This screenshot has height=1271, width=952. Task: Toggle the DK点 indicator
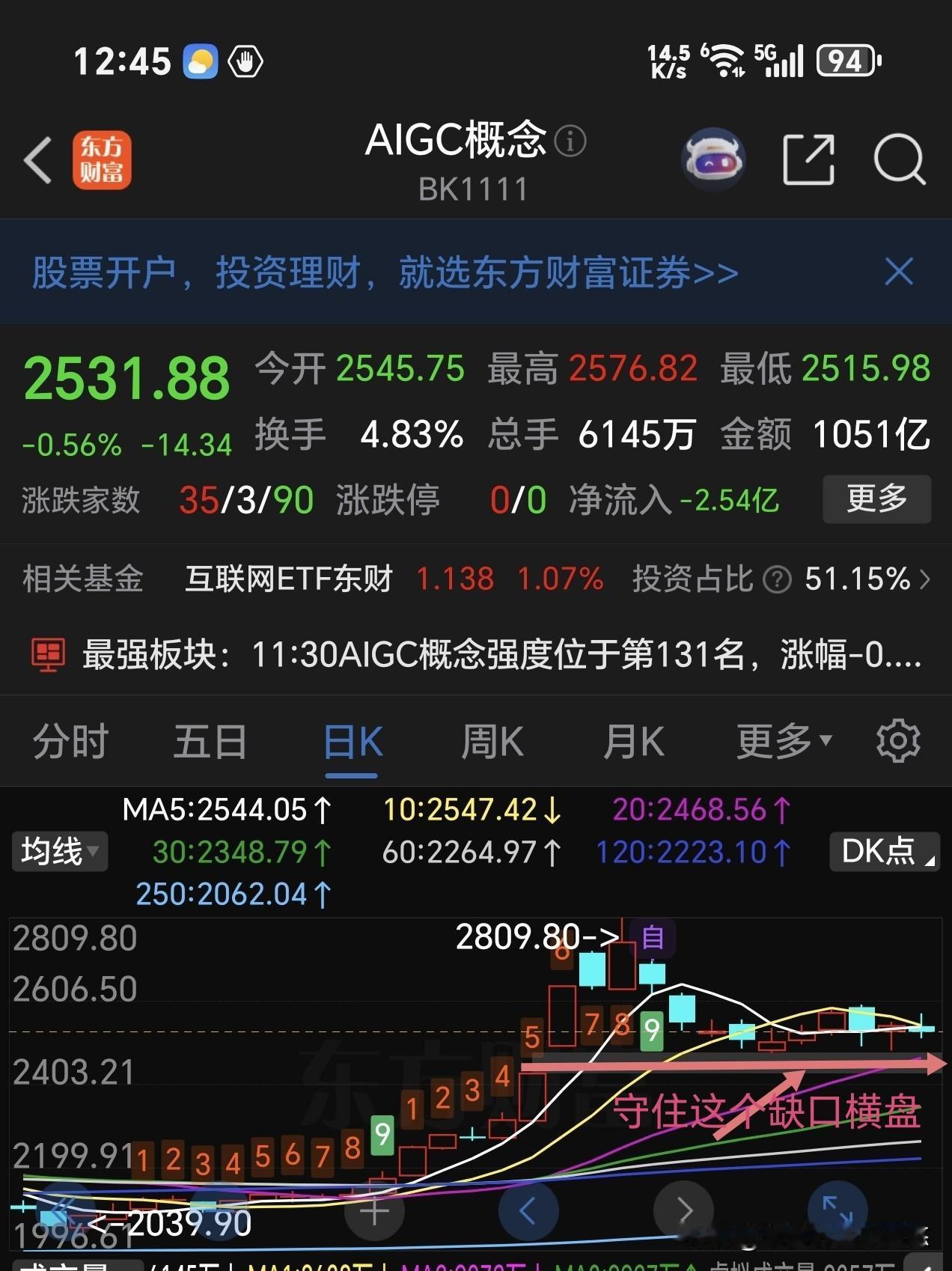(x=883, y=851)
